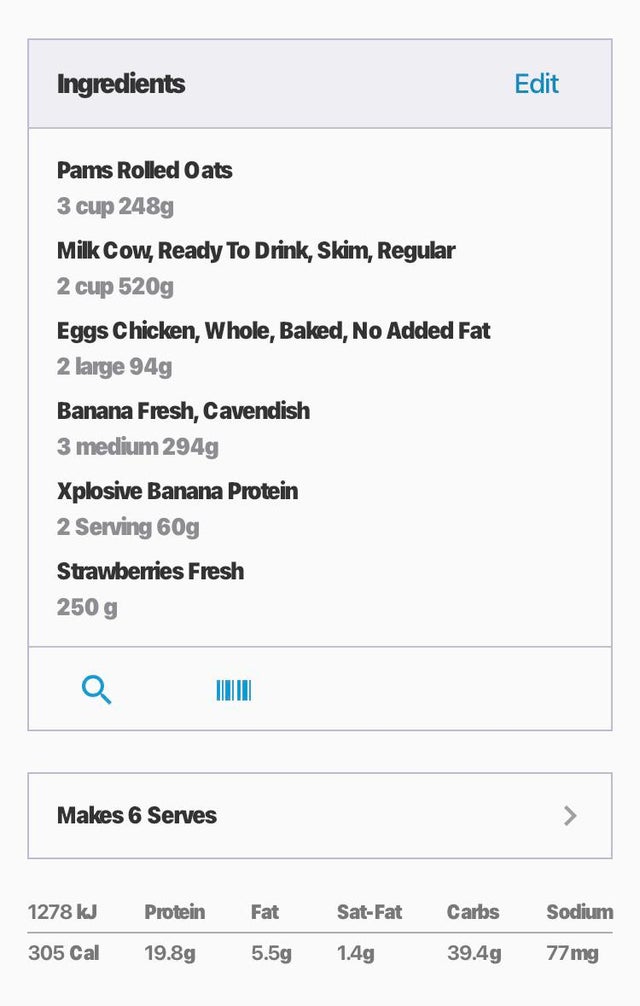Open the Pams Rolled Oats ingredient
Viewport: 640px width, 1006px height.
(145, 187)
